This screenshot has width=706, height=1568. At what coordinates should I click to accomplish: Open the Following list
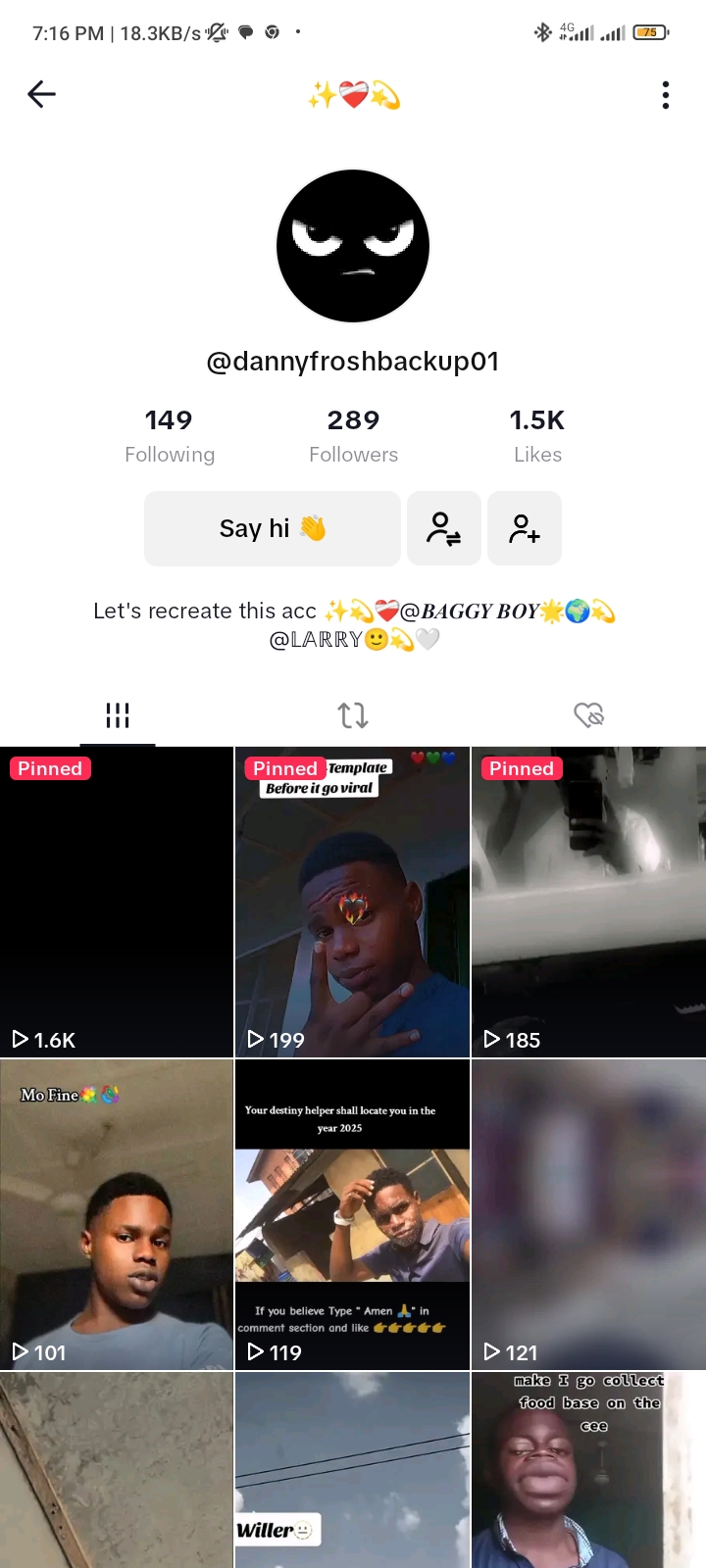170,436
